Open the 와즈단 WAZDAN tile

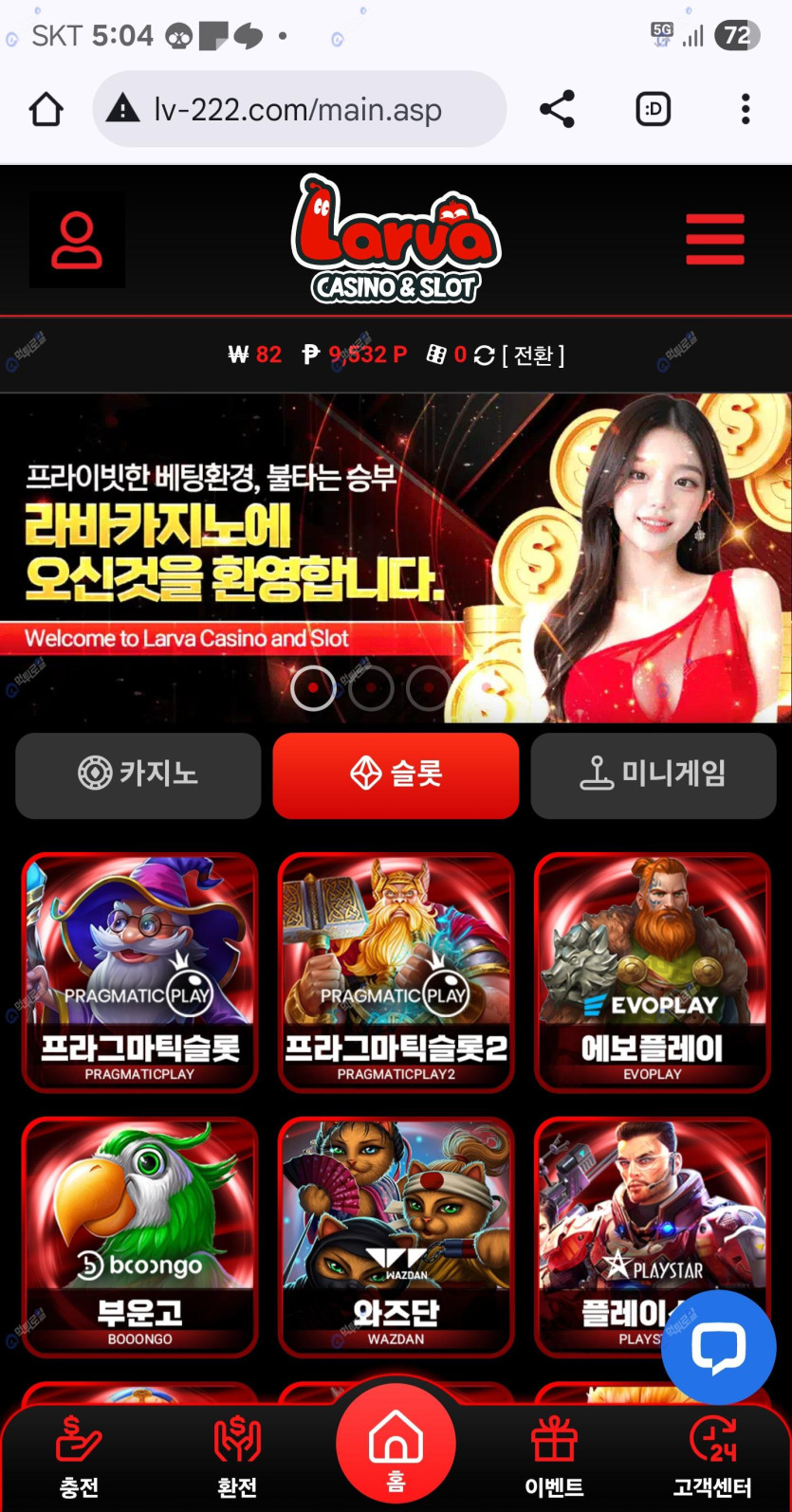[396, 1235]
